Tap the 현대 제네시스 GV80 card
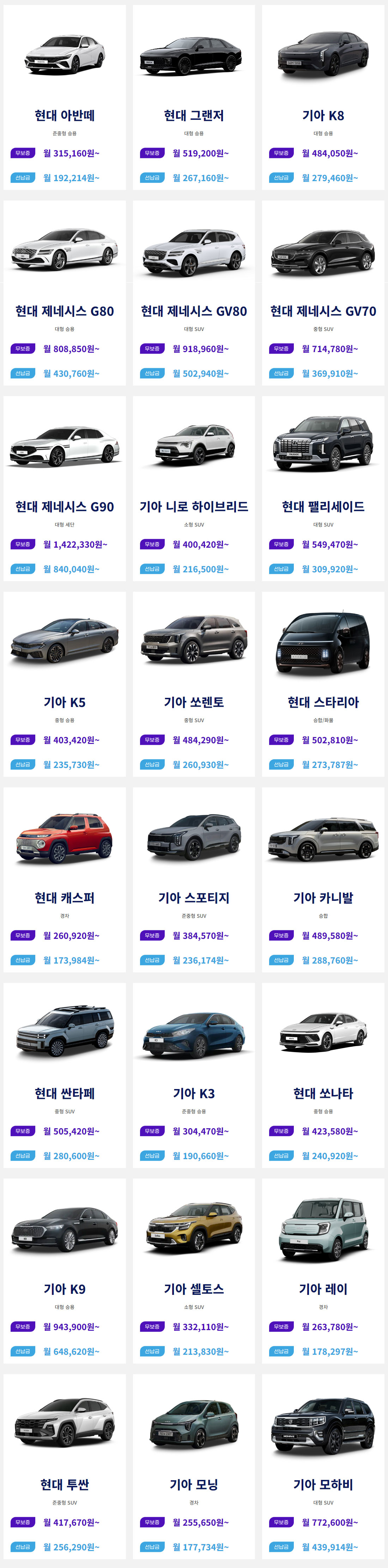The image size is (388, 1568). pos(194,293)
